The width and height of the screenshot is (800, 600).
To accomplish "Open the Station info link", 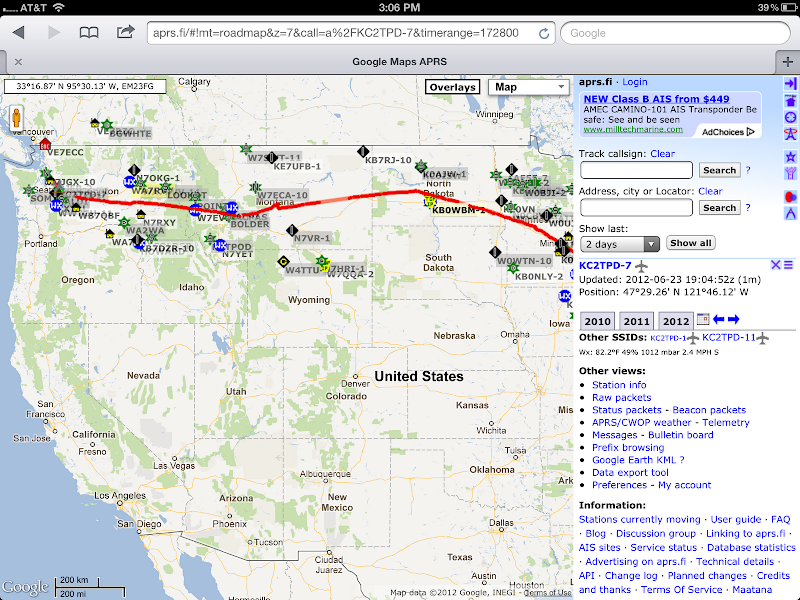I will 619,384.
